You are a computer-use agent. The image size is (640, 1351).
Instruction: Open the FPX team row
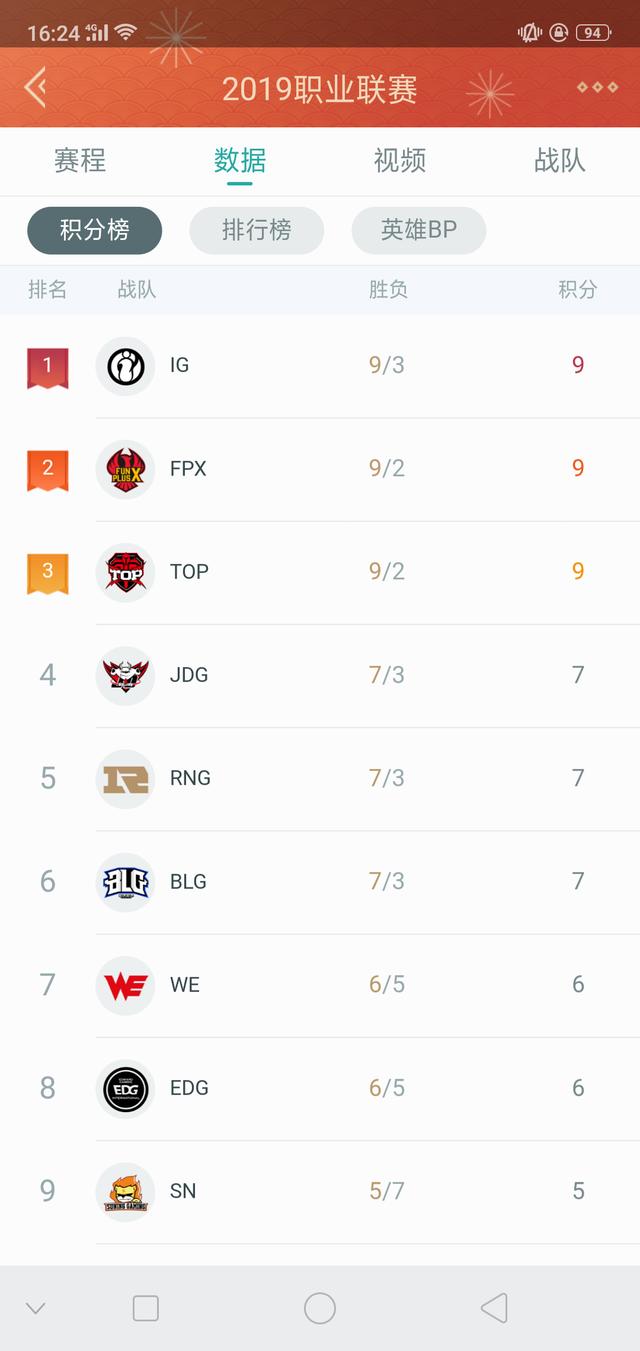[320, 469]
